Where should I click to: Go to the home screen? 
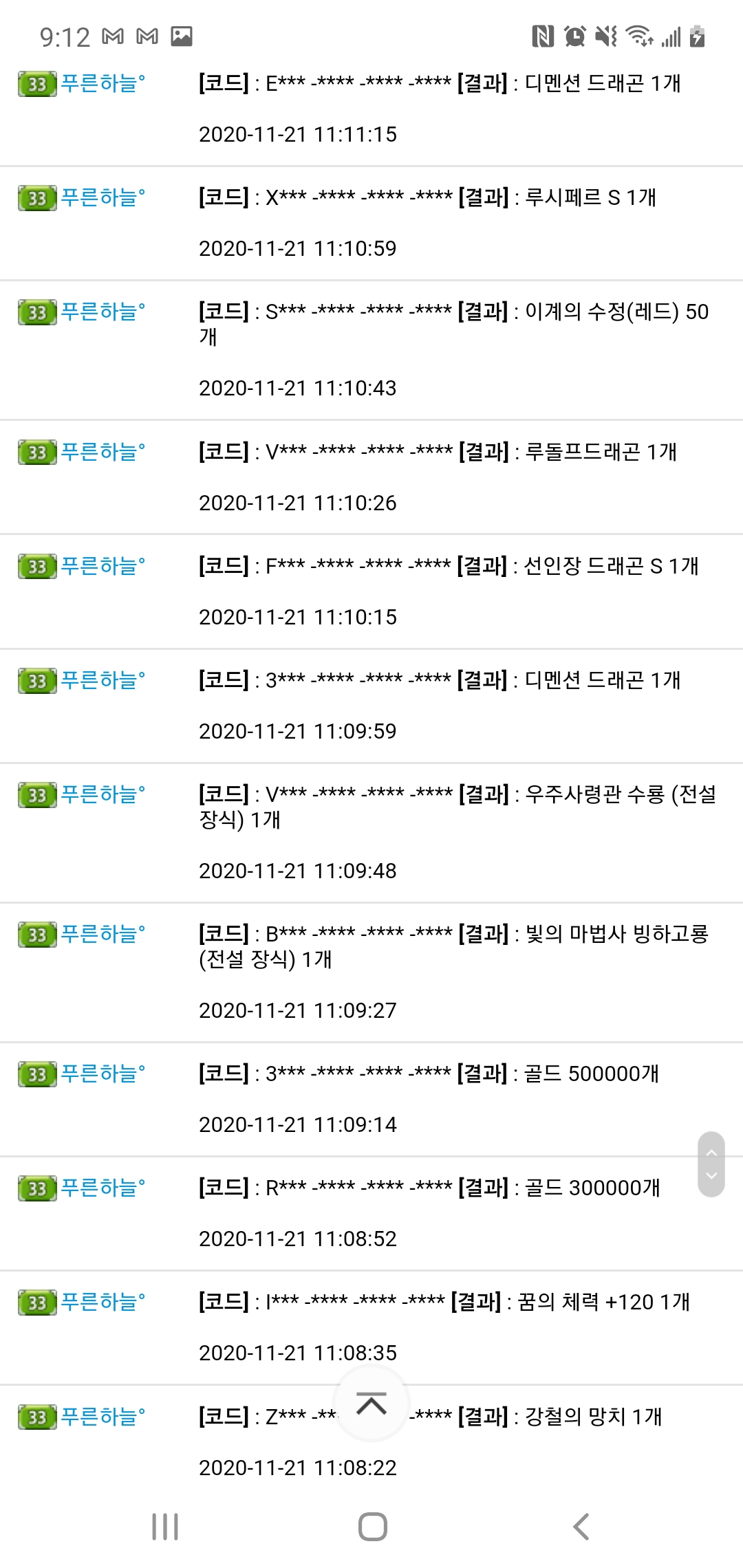[x=372, y=1527]
